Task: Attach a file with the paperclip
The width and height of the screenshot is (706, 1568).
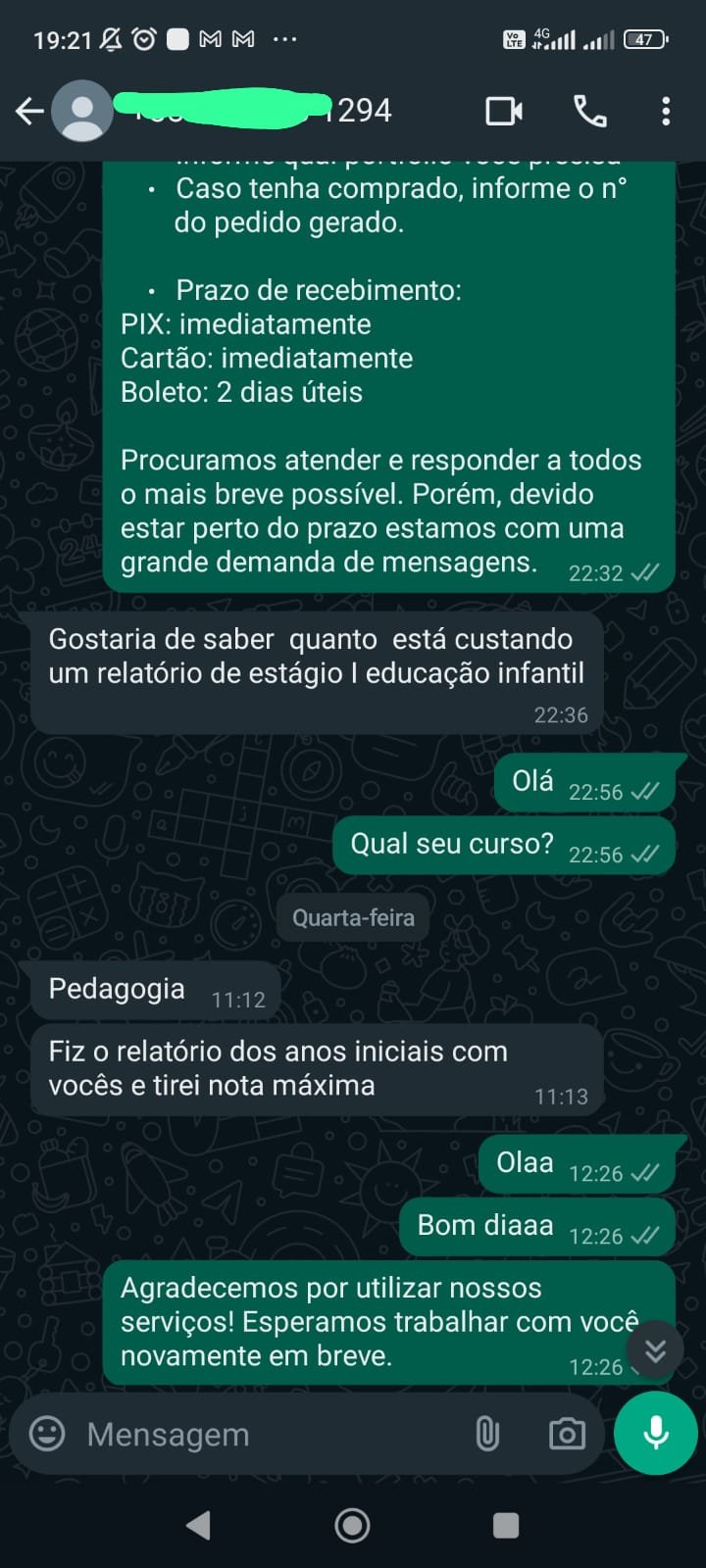Action: point(487,1434)
